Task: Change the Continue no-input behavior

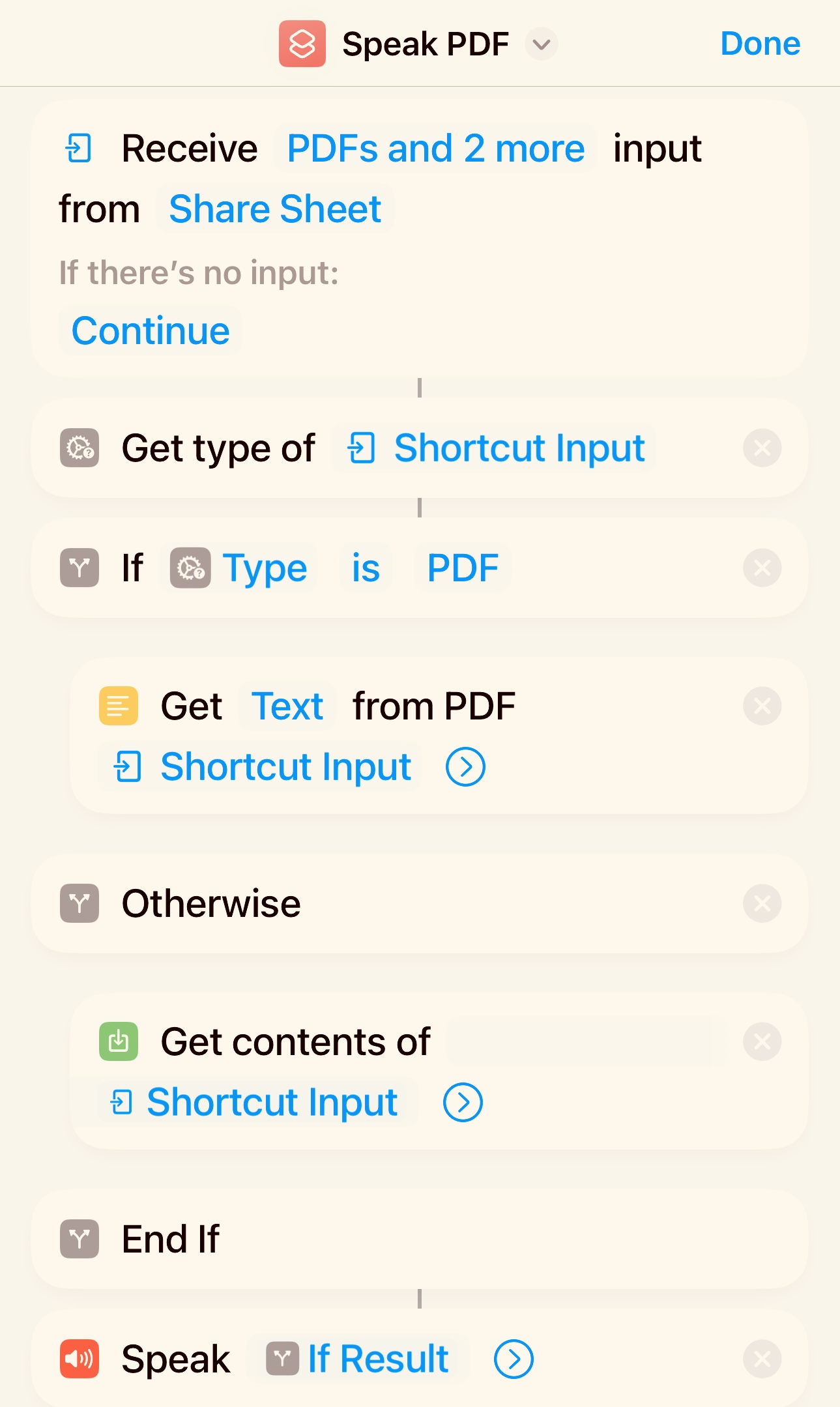Action: coord(151,331)
